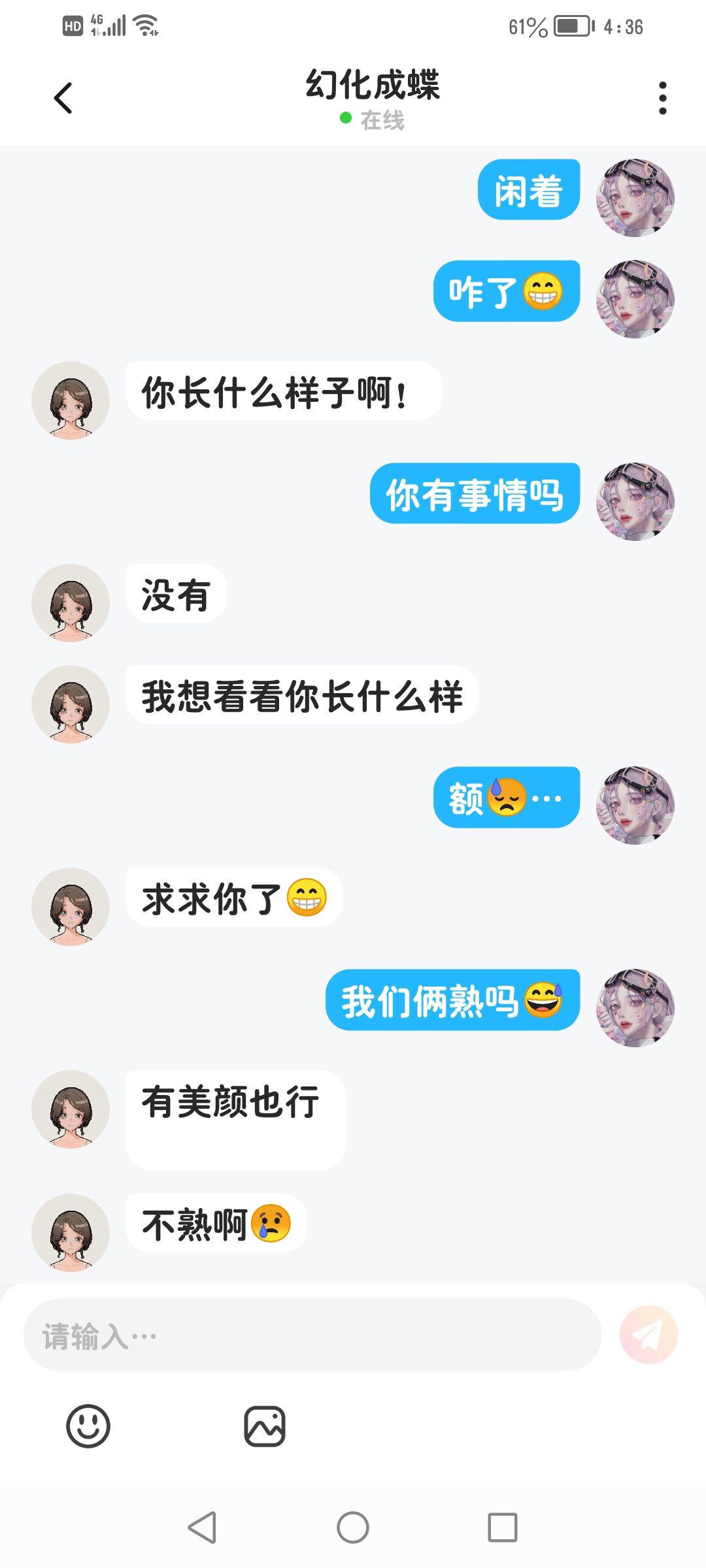Open my avatar beside 闲着 message
706x1568 pixels.
point(635,197)
